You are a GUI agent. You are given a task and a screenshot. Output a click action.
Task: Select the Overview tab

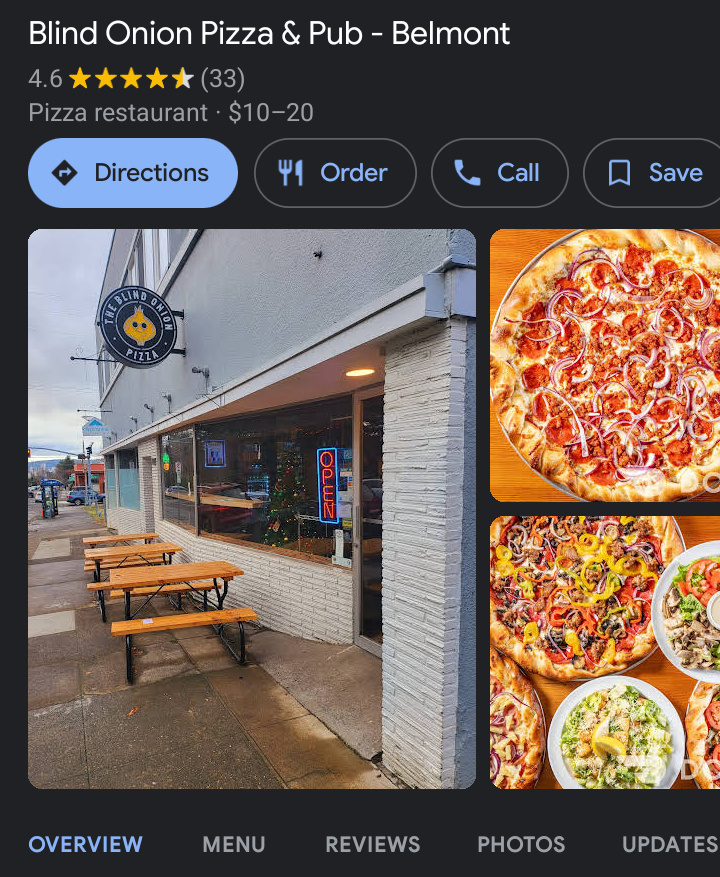tap(86, 844)
